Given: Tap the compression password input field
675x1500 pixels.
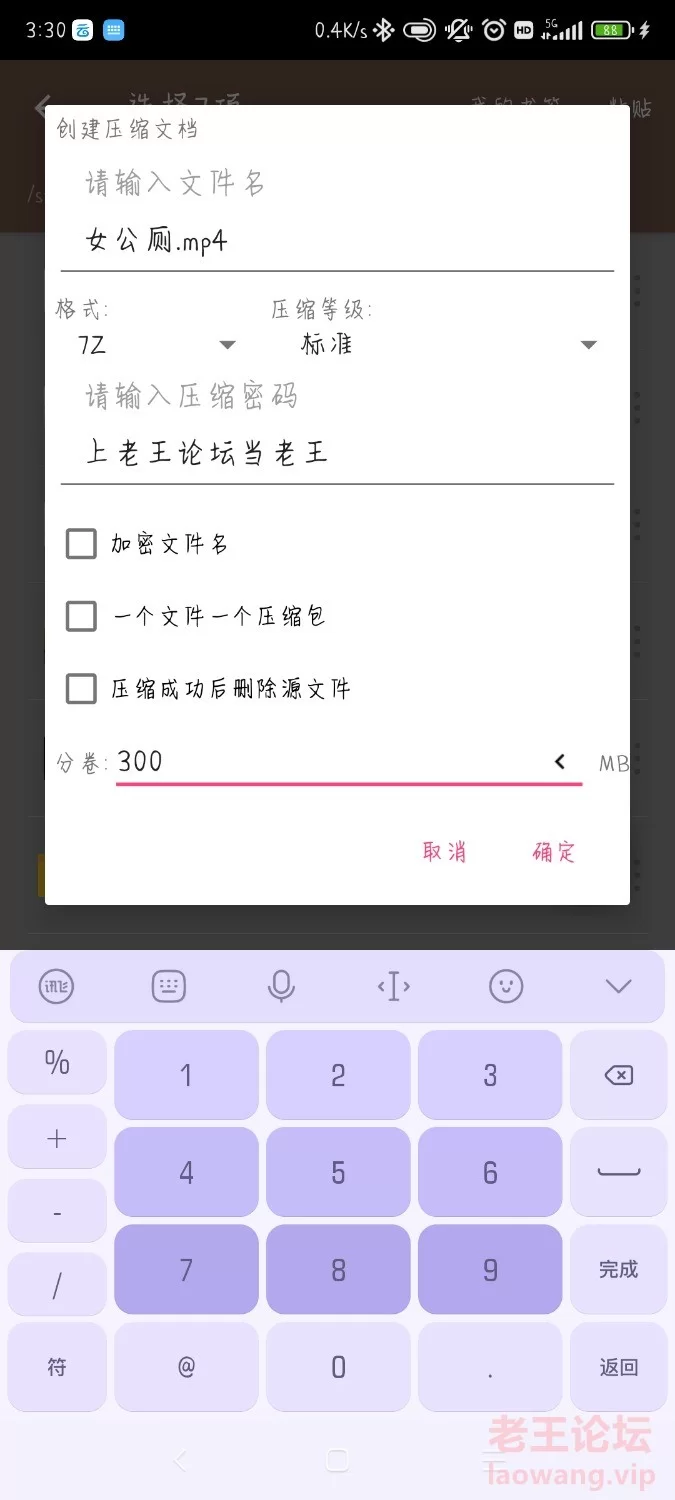Looking at the screenshot, I should (x=336, y=454).
